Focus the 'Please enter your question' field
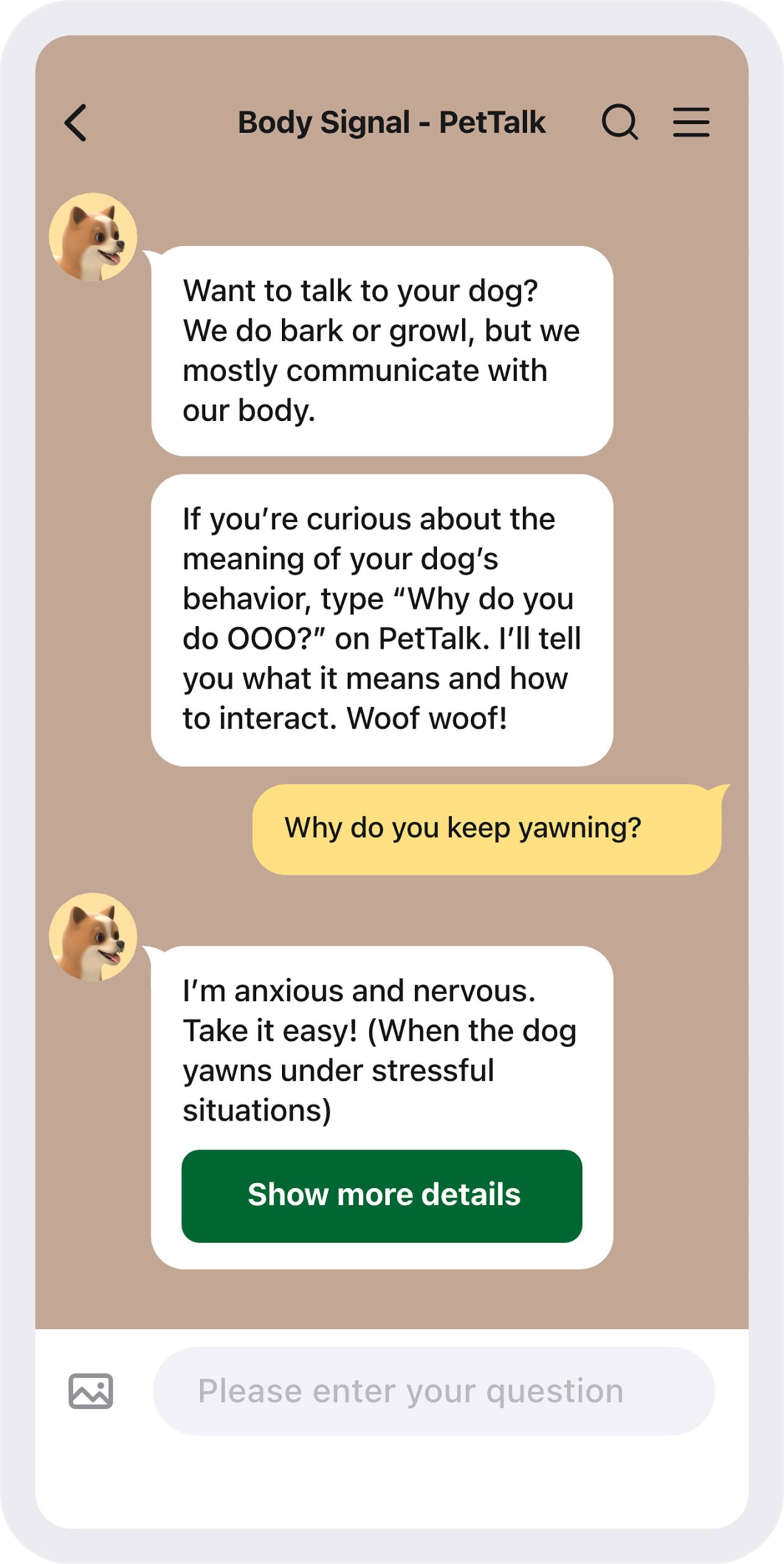Image resolution: width=784 pixels, height=1564 pixels. (434, 1391)
